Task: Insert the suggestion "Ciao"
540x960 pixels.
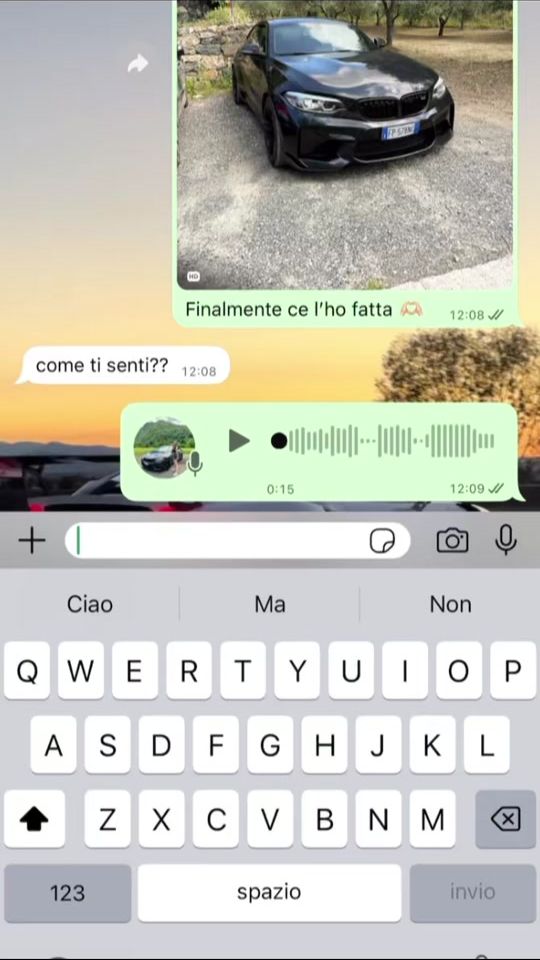Action: [90, 604]
